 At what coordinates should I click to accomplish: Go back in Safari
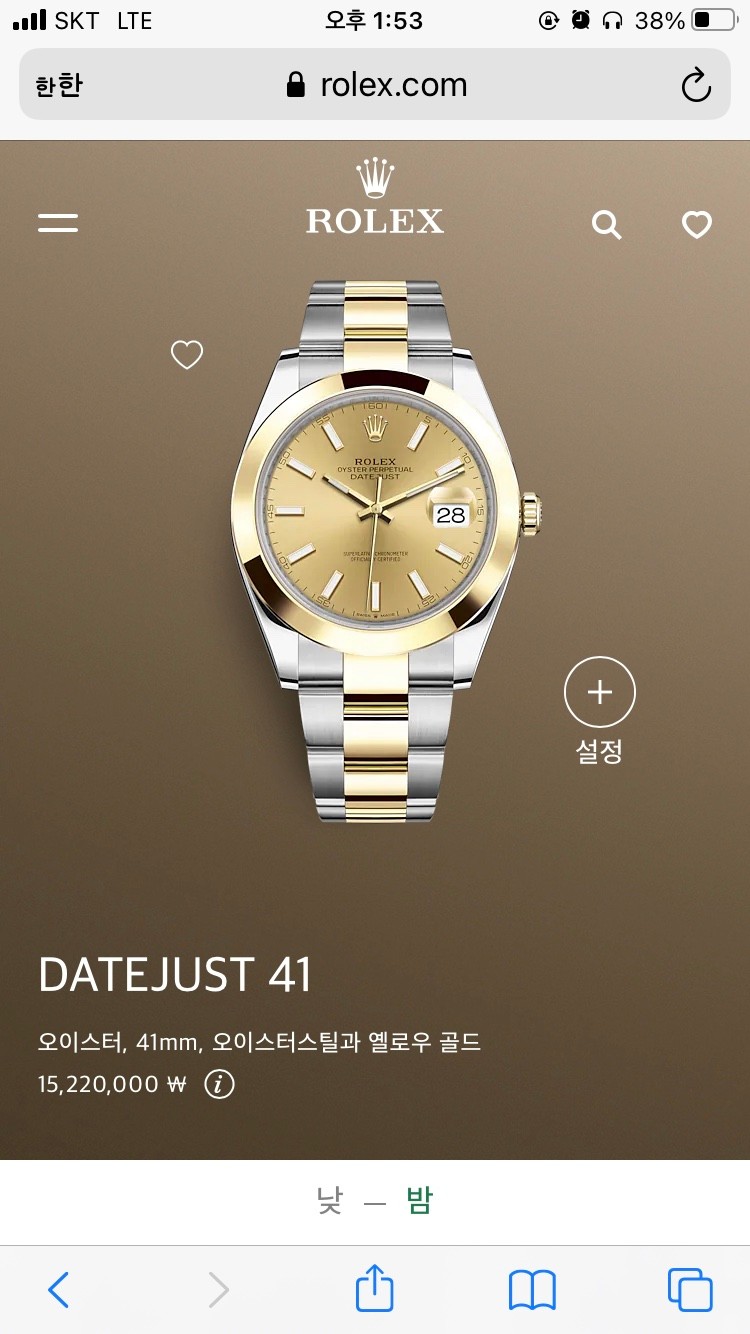click(59, 1289)
